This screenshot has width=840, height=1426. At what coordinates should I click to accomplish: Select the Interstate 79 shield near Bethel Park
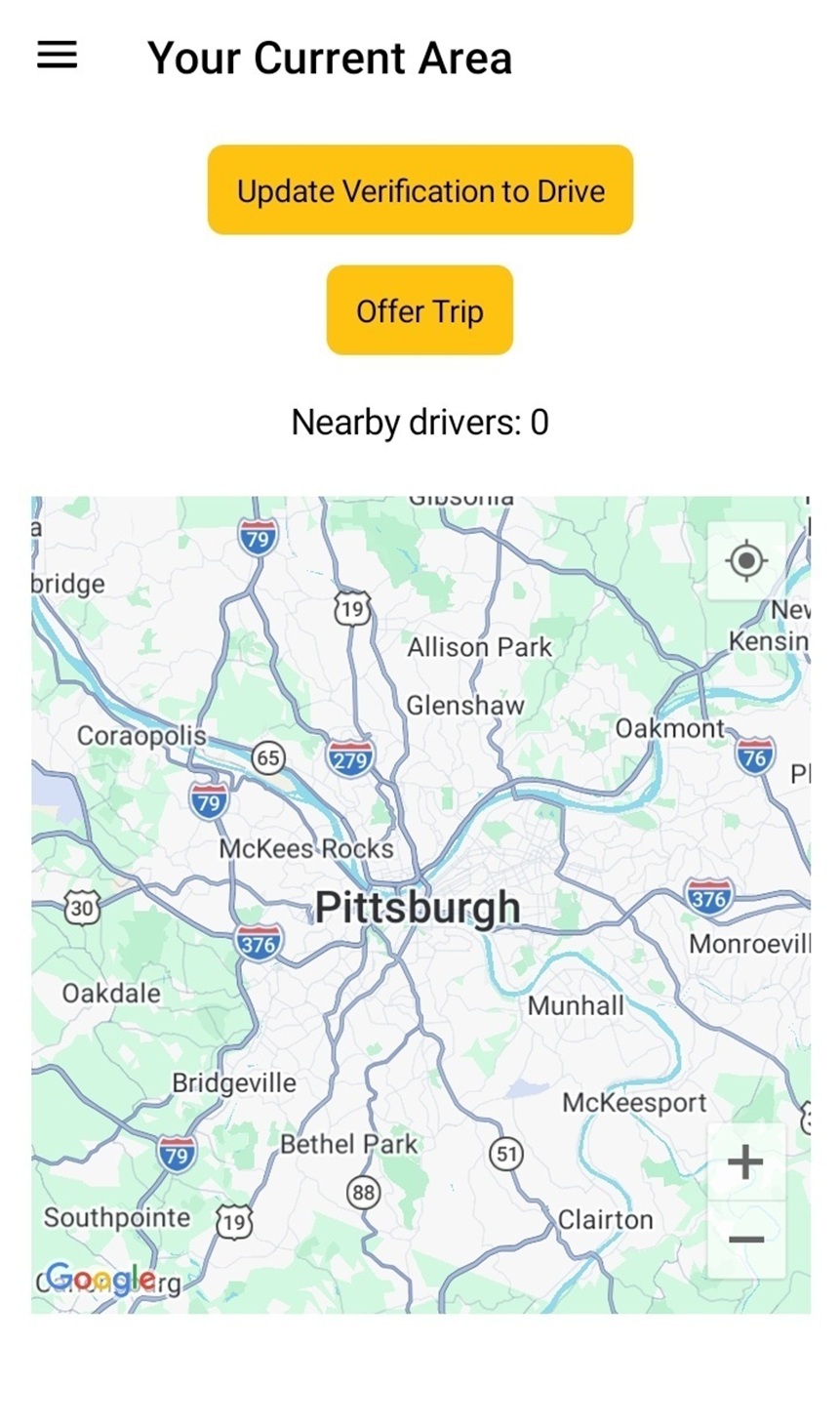[x=176, y=1154]
